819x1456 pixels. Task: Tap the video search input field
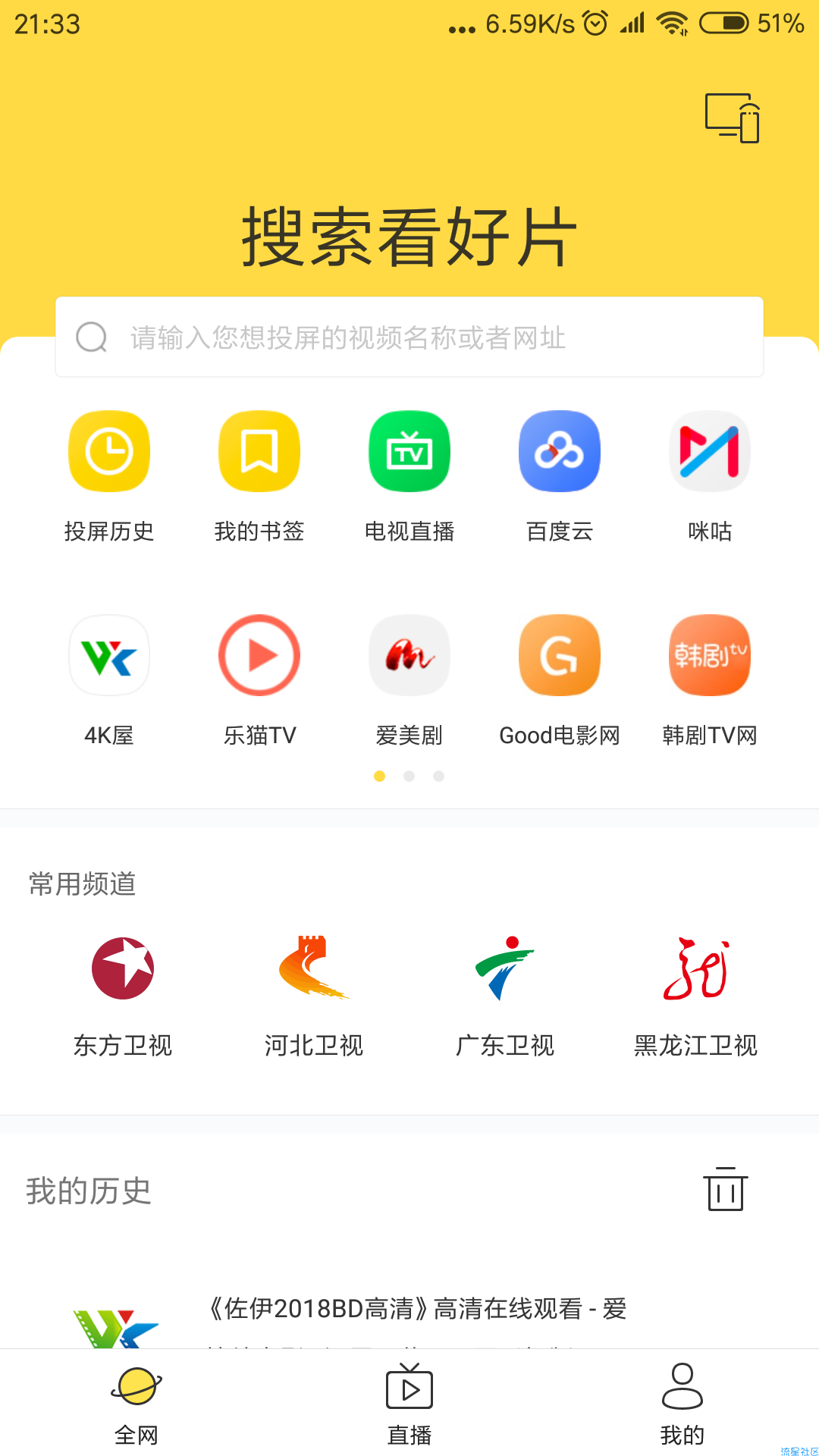point(409,337)
